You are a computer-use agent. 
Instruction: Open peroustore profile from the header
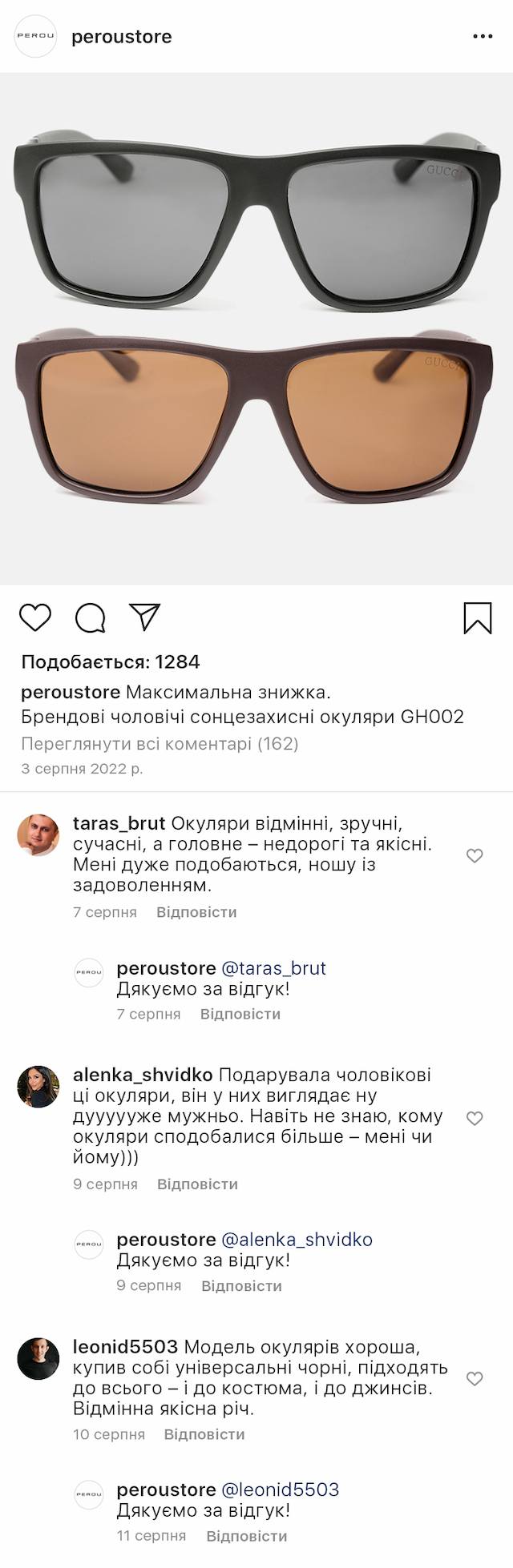(x=121, y=37)
